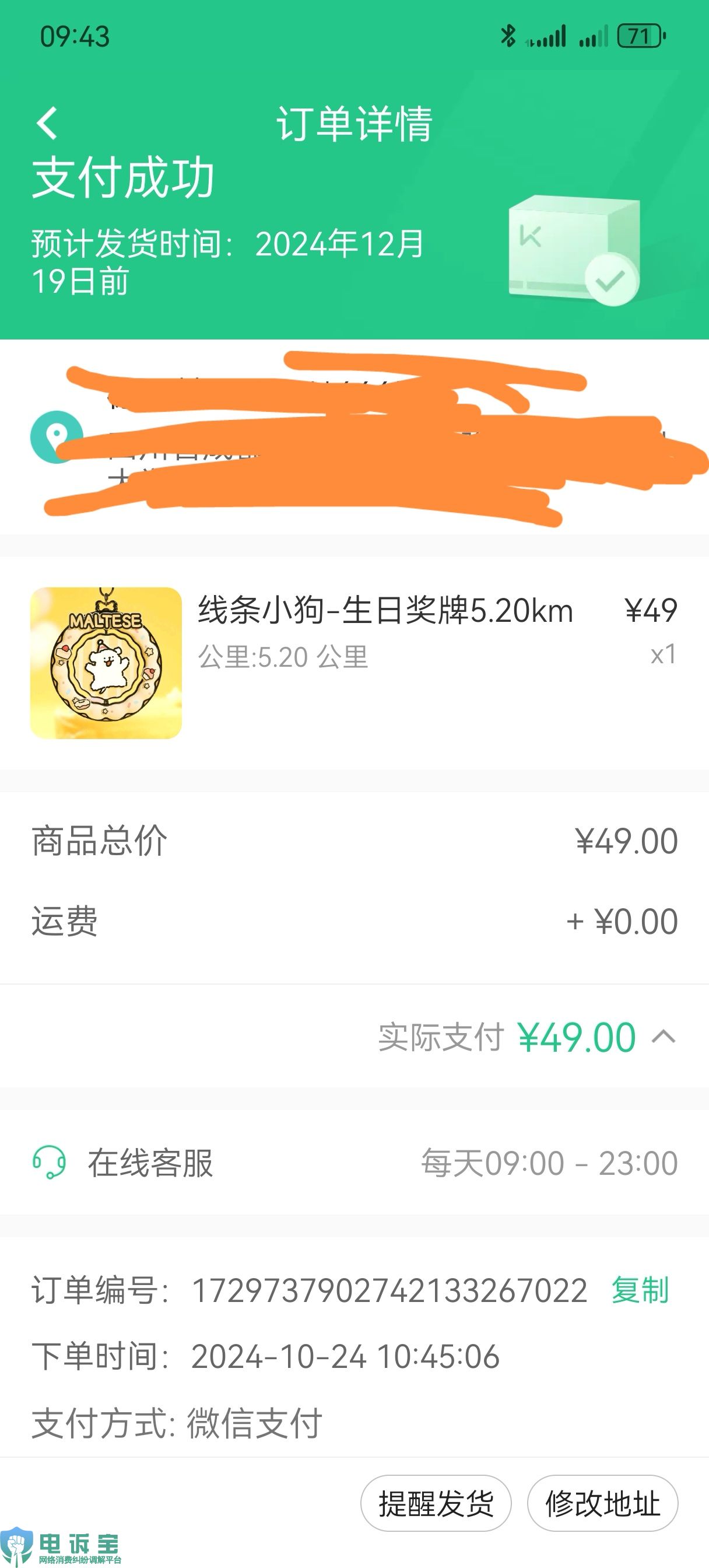Select 修改地址 to change the address
The width and height of the screenshot is (709, 1568).
click(602, 1503)
